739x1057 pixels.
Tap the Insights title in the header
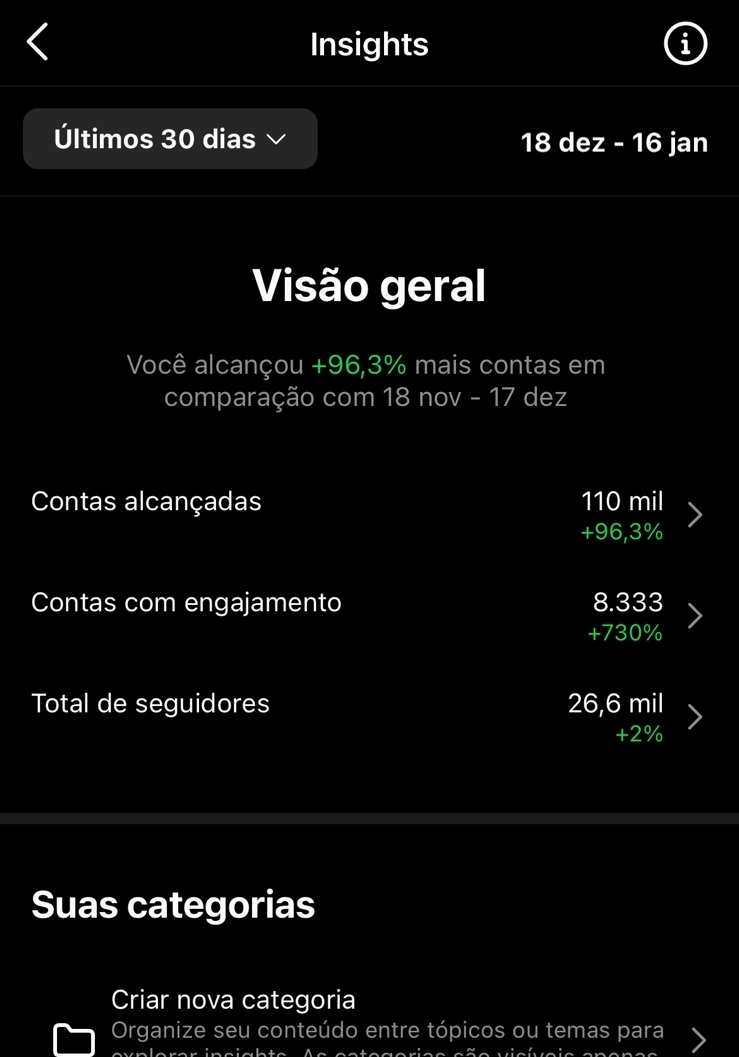coord(369,43)
